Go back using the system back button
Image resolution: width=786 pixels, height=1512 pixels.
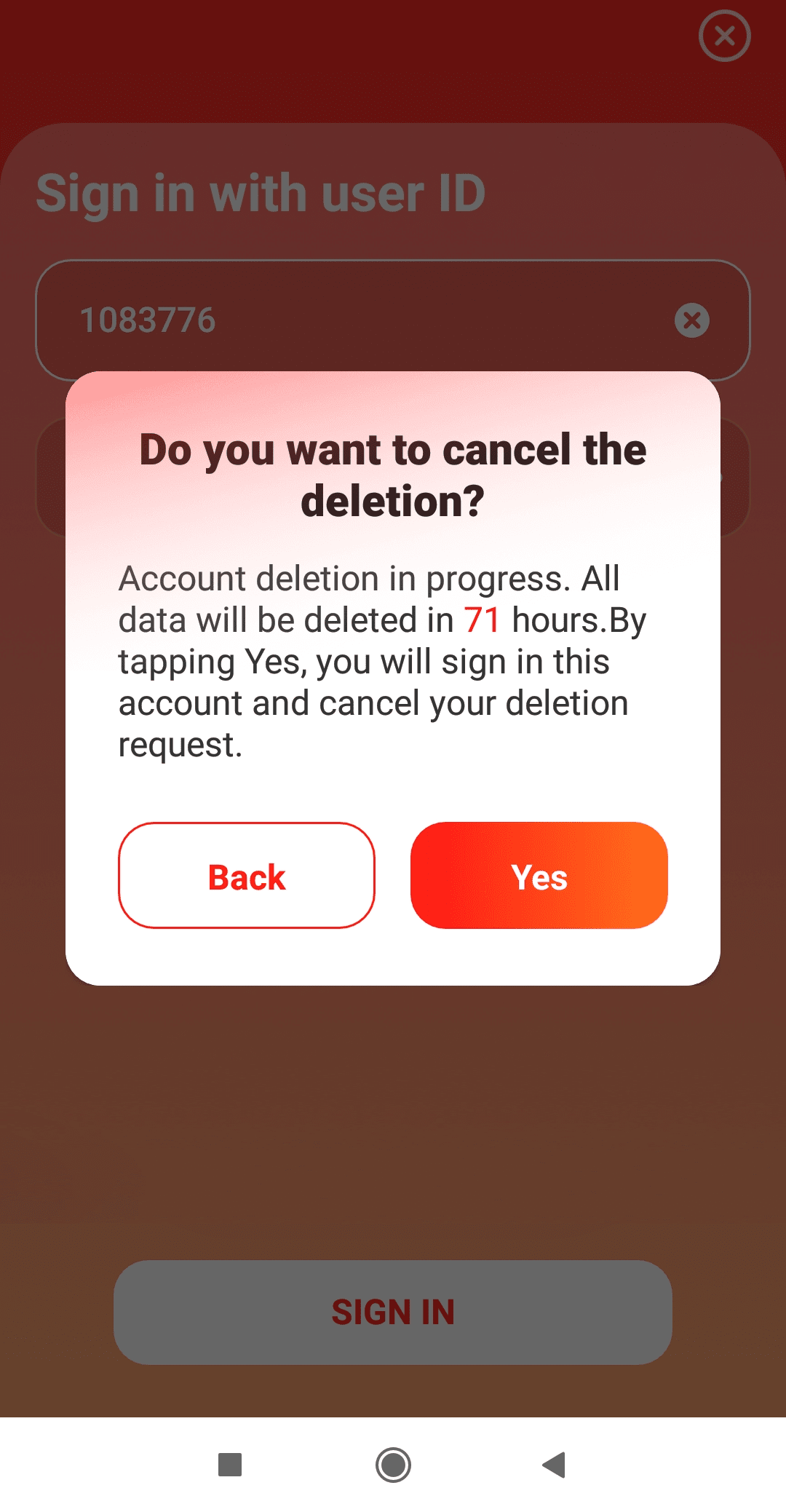(555, 1464)
